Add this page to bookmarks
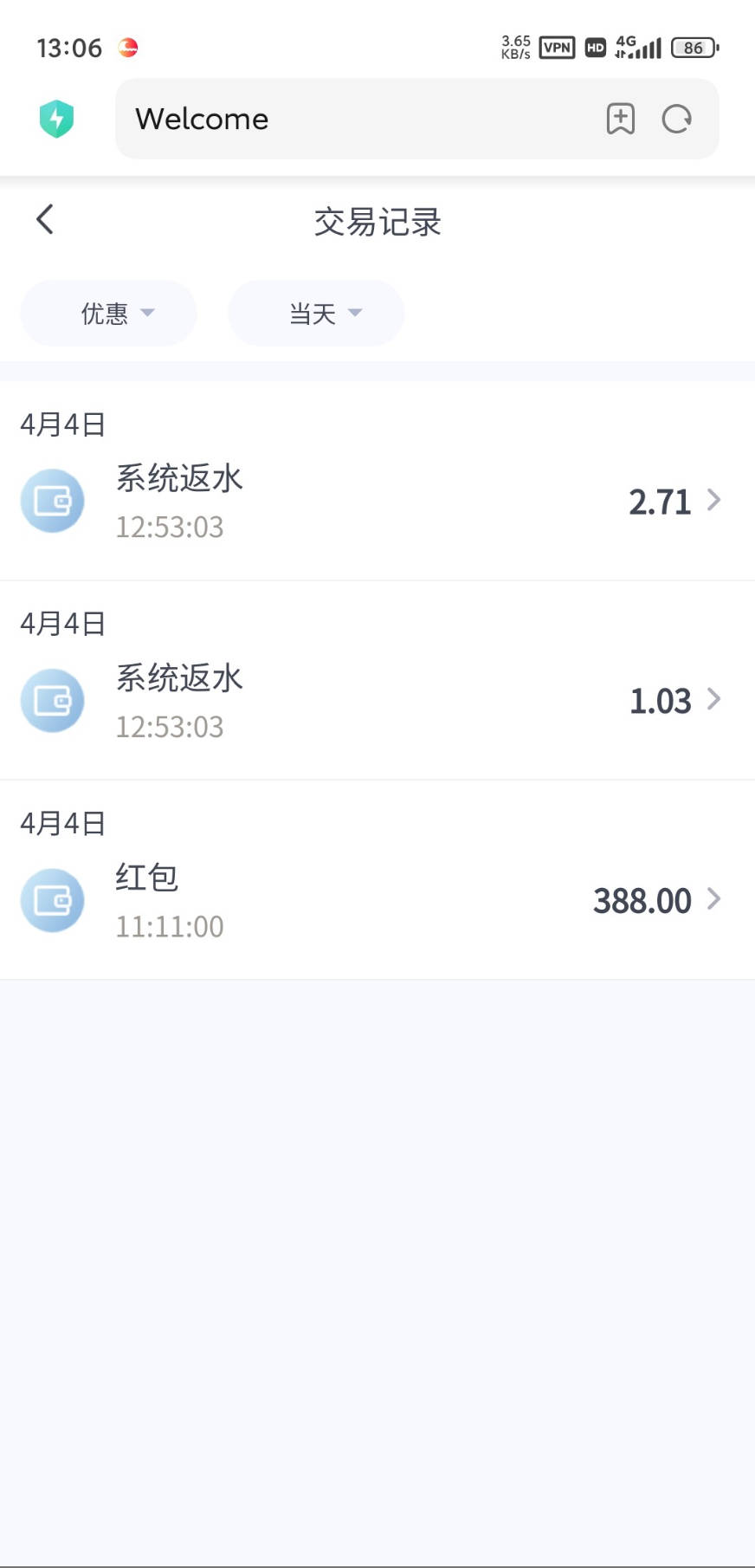 point(620,119)
